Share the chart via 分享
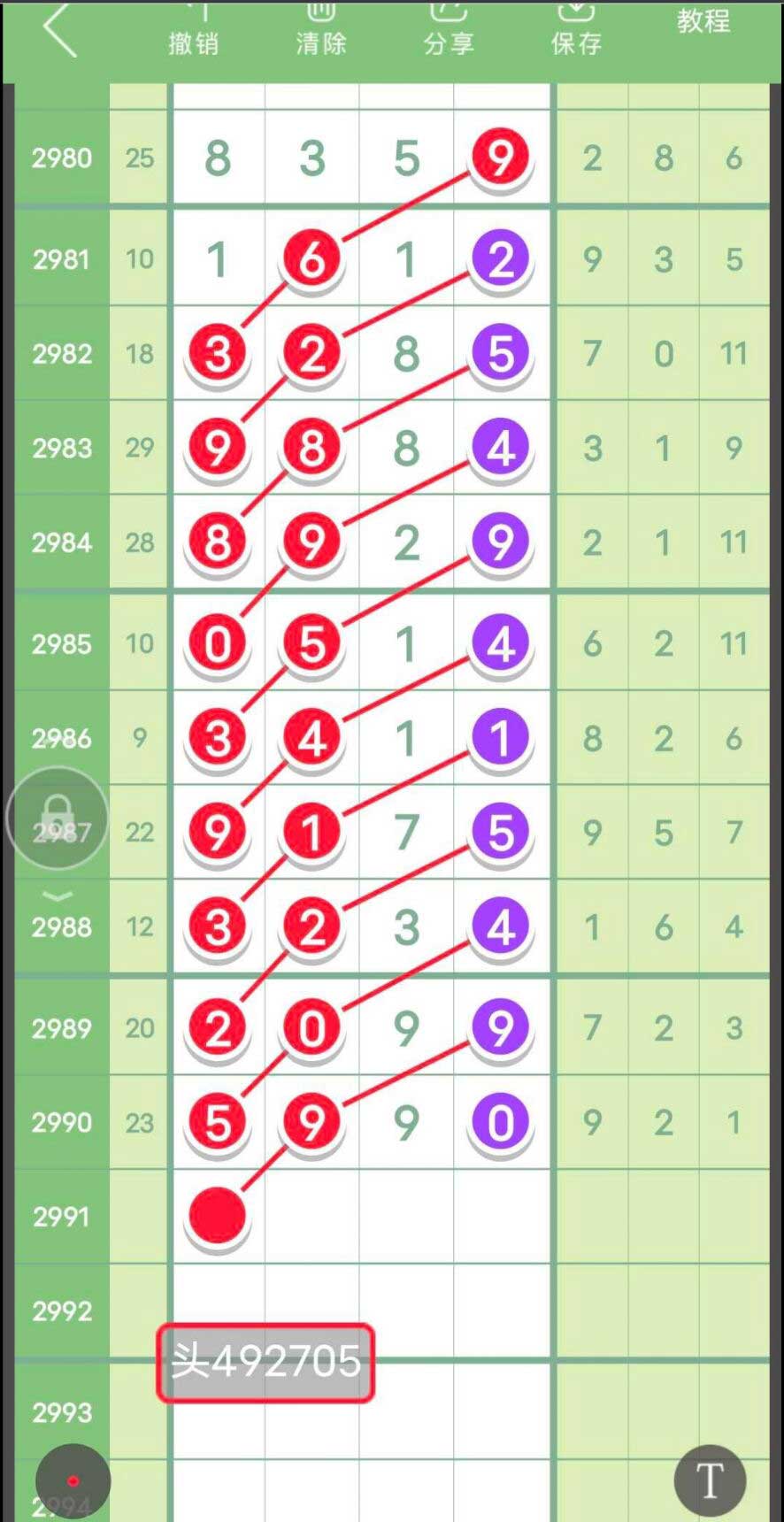The height and width of the screenshot is (1522, 784). (x=449, y=32)
